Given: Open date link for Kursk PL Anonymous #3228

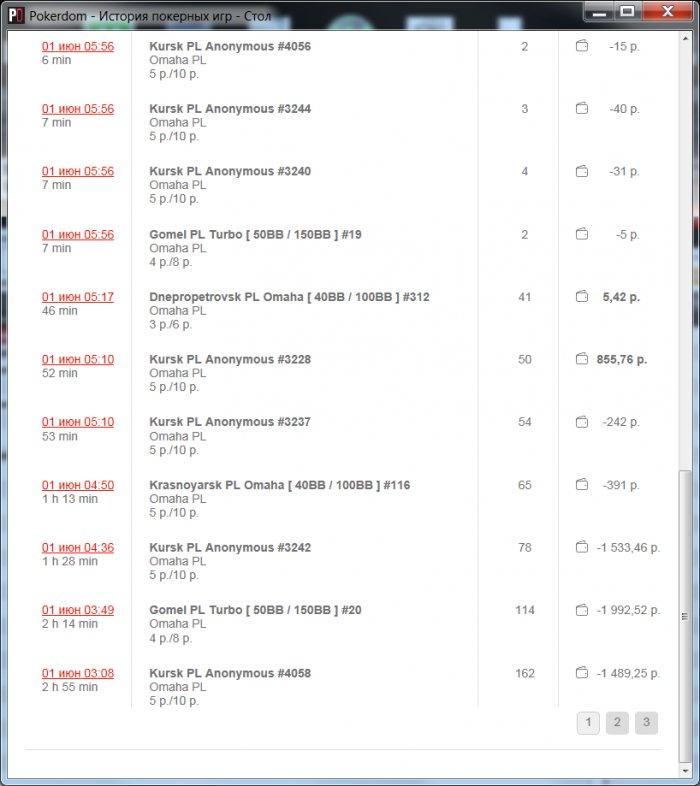Looking at the screenshot, I should [77, 359].
